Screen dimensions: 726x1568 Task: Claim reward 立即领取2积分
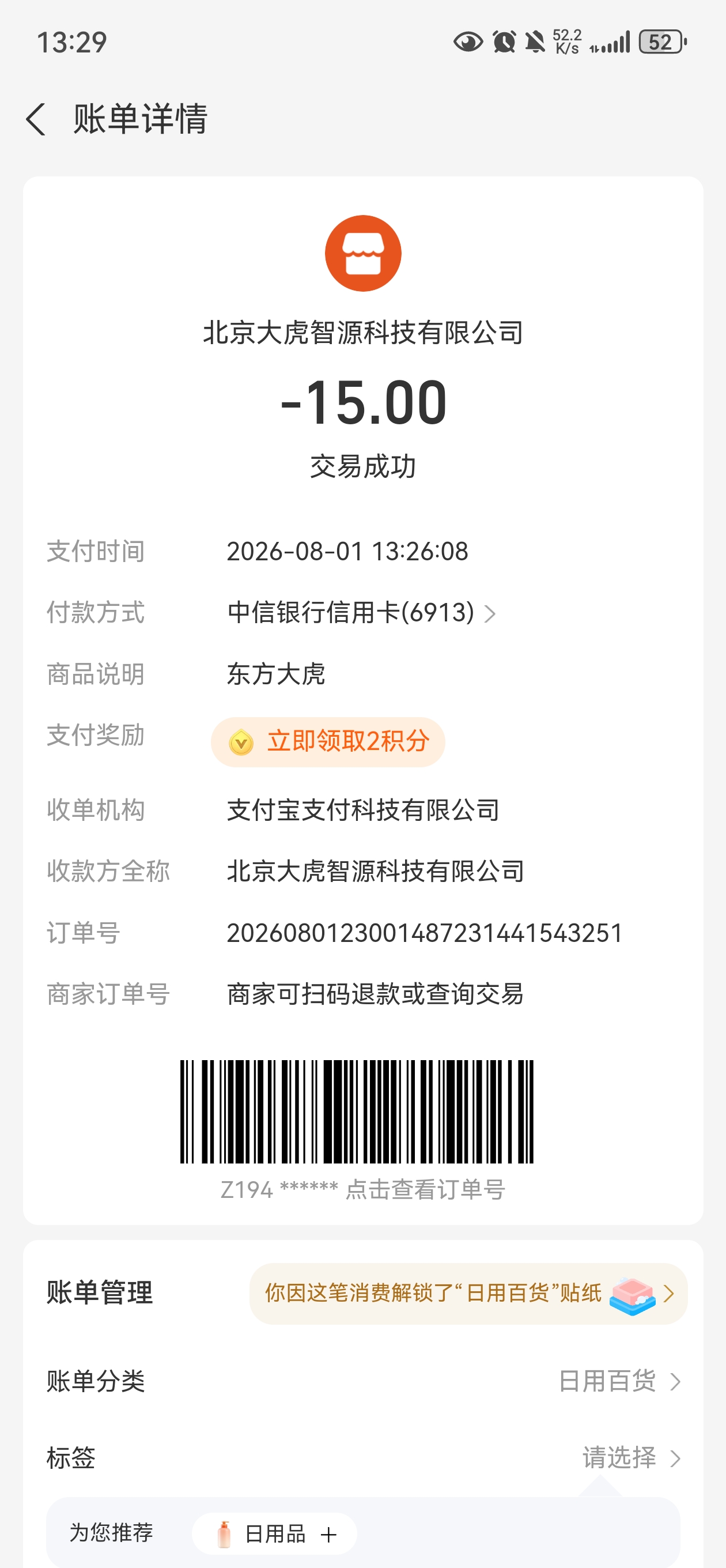tap(328, 741)
